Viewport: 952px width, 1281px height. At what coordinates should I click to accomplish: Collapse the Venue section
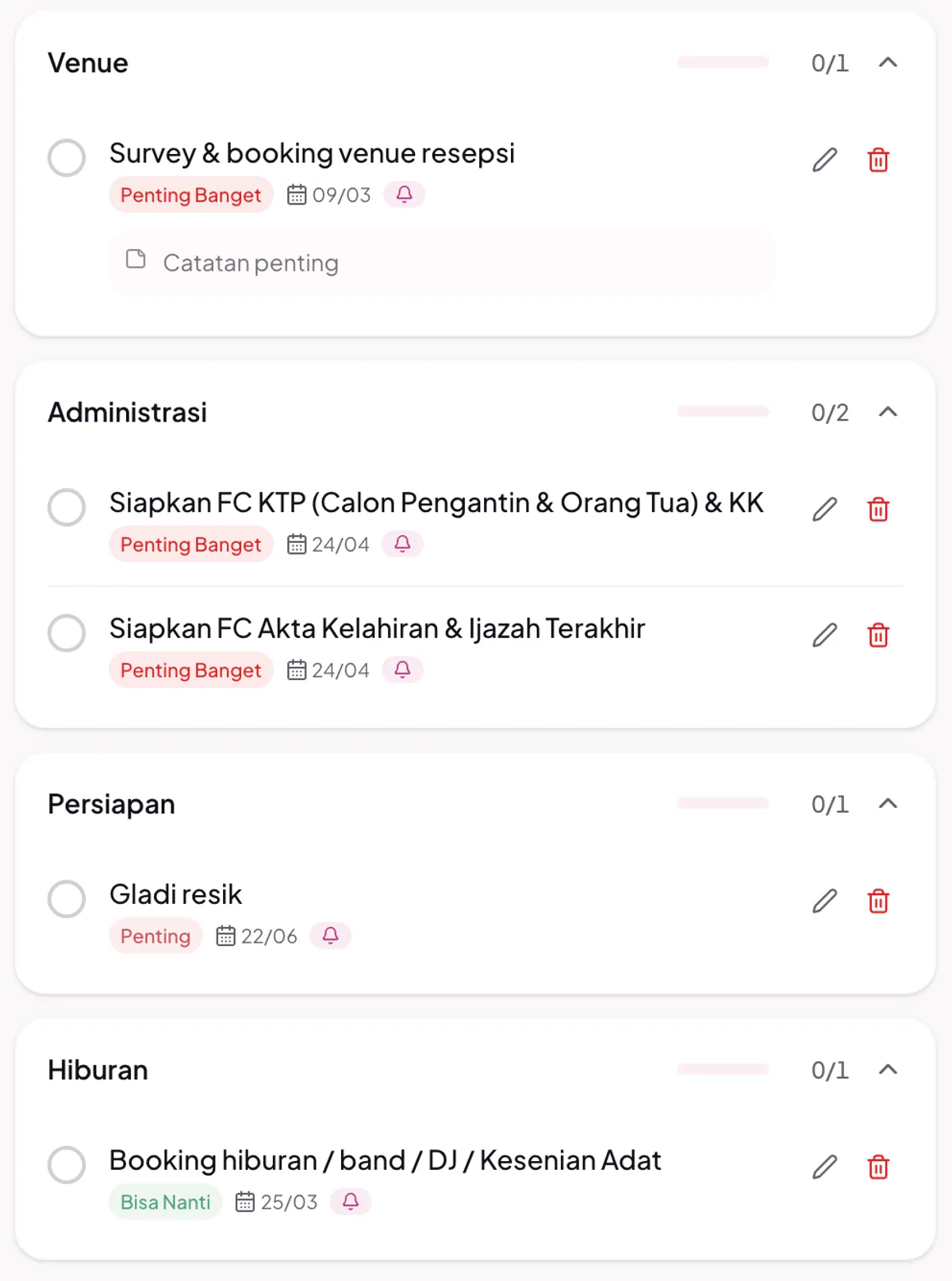click(889, 63)
